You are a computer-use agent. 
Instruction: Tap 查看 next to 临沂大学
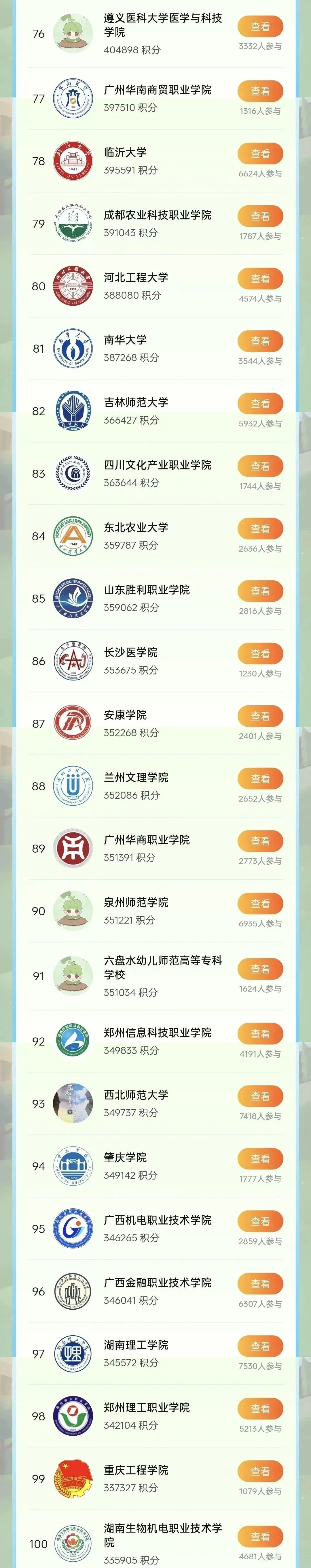[260, 154]
